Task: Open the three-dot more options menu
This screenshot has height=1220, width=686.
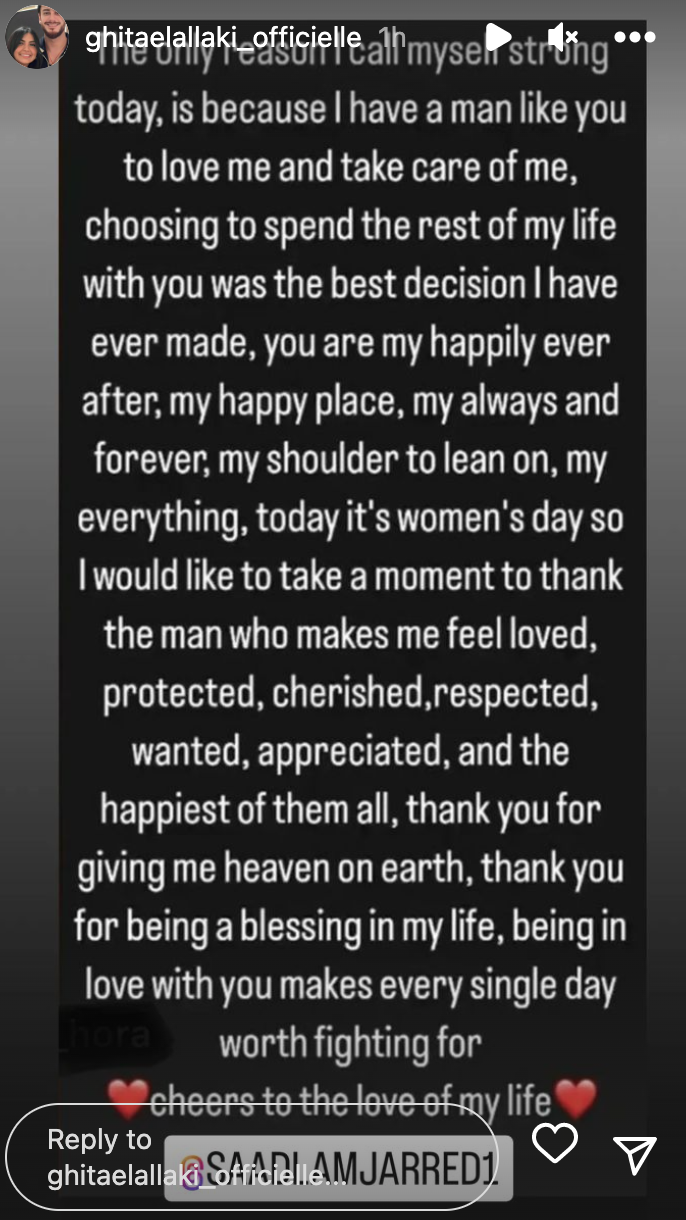Action: 634,38
